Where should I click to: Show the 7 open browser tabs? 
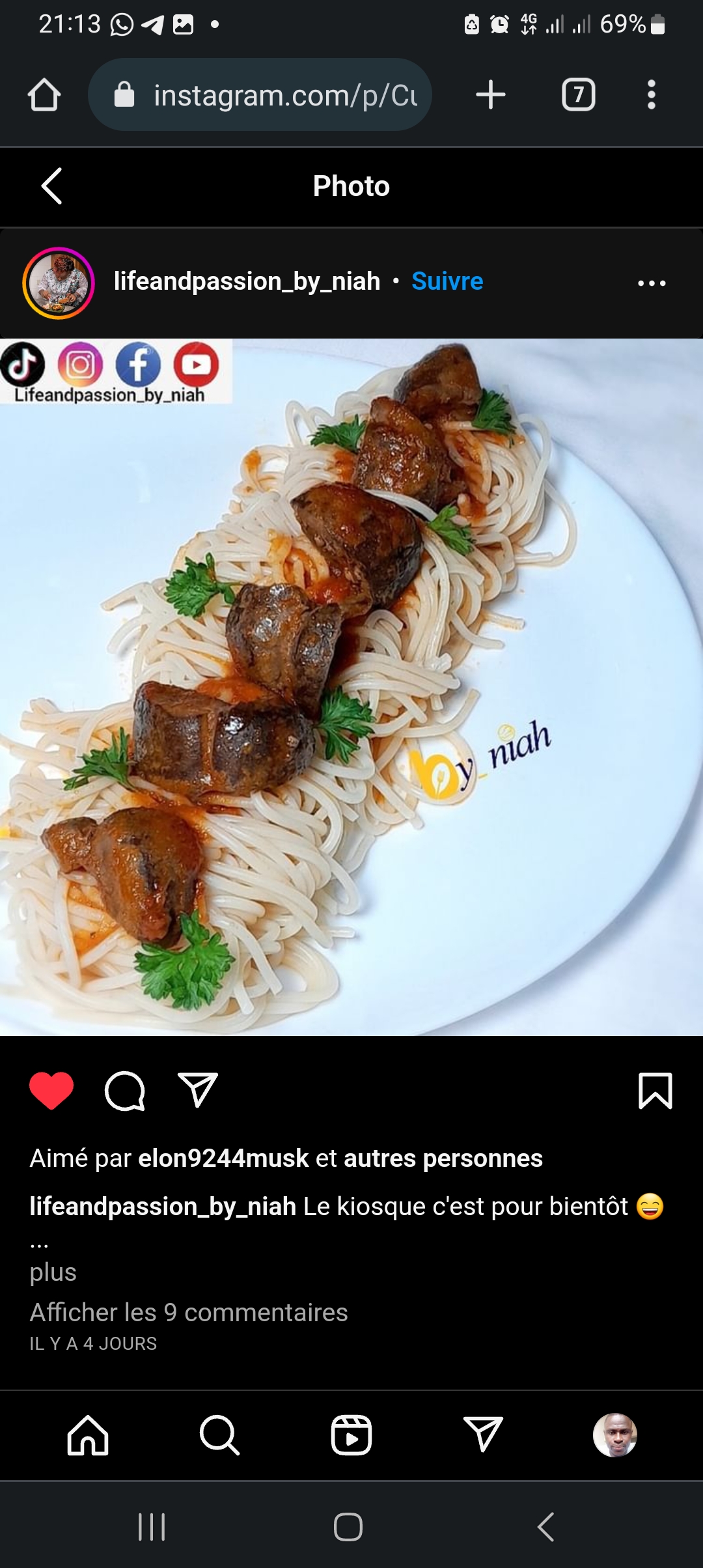coord(578,95)
